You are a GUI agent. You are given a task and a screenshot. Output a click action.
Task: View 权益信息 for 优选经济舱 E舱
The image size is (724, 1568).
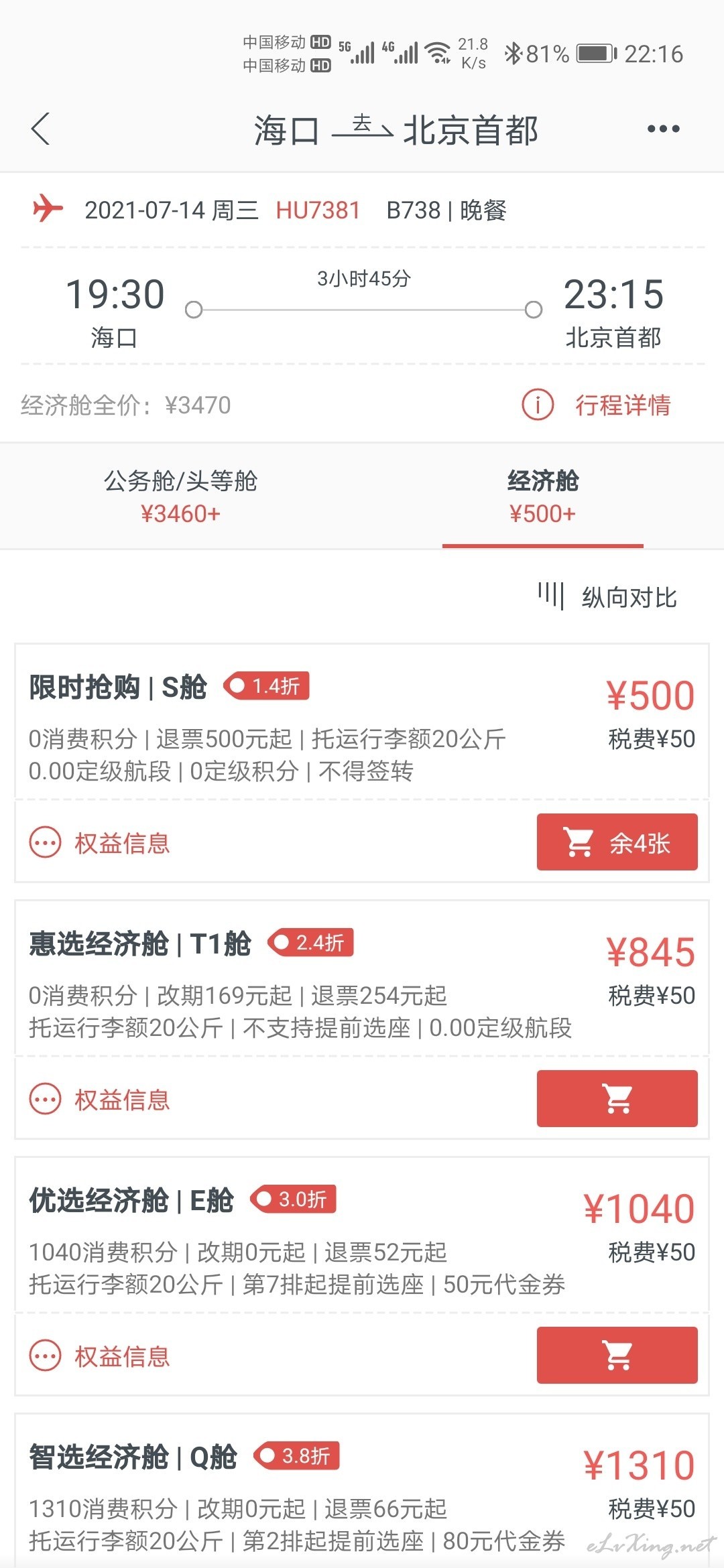coord(100,1356)
